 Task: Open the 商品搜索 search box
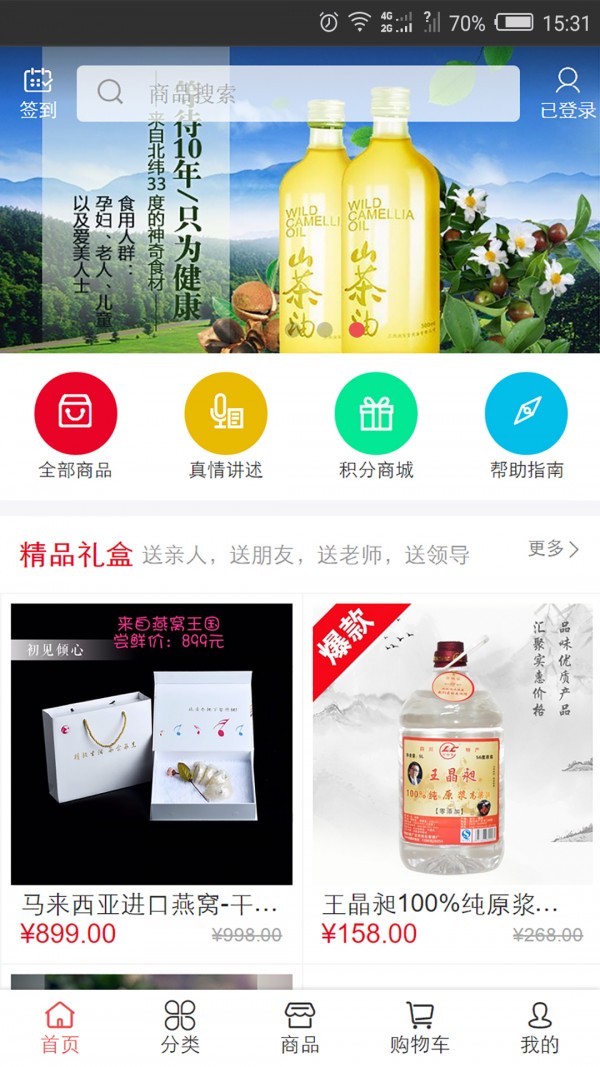[x=298, y=94]
